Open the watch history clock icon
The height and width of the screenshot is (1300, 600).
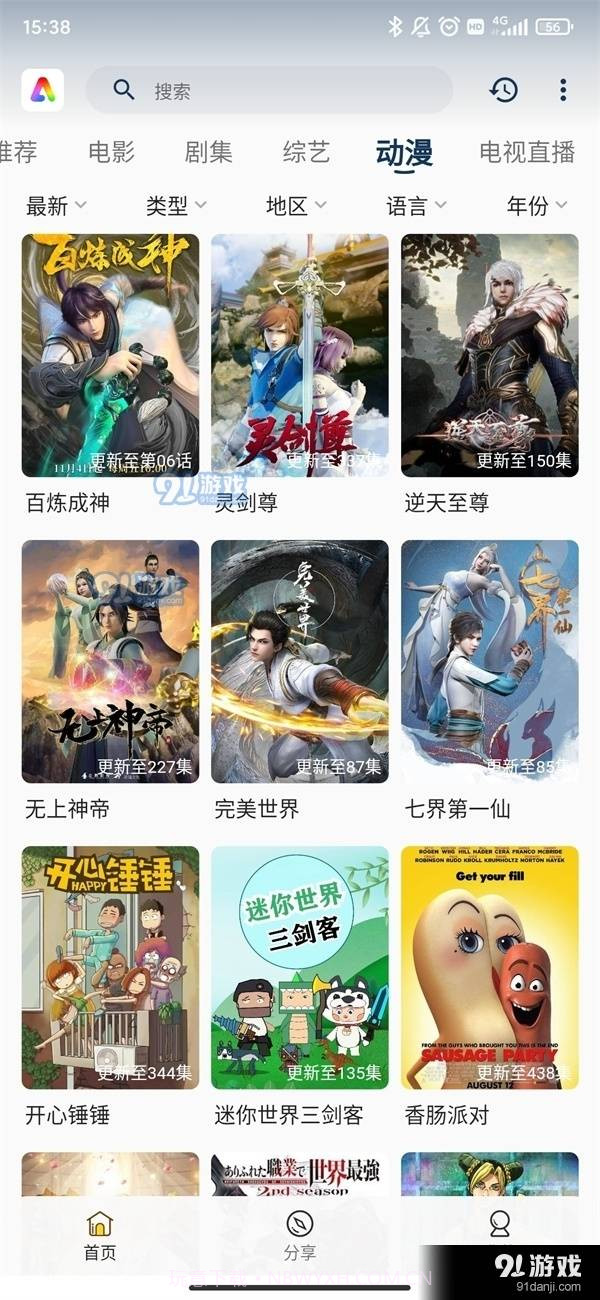pyautogui.click(x=503, y=90)
